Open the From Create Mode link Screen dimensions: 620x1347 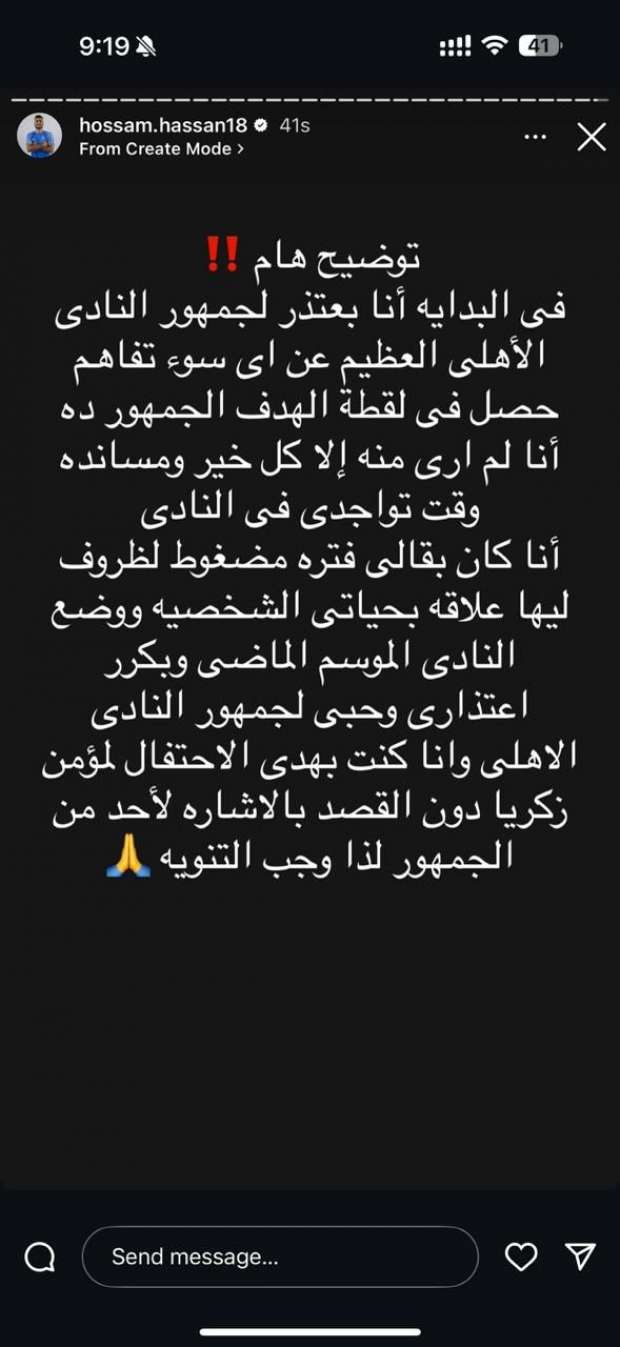click(x=162, y=149)
